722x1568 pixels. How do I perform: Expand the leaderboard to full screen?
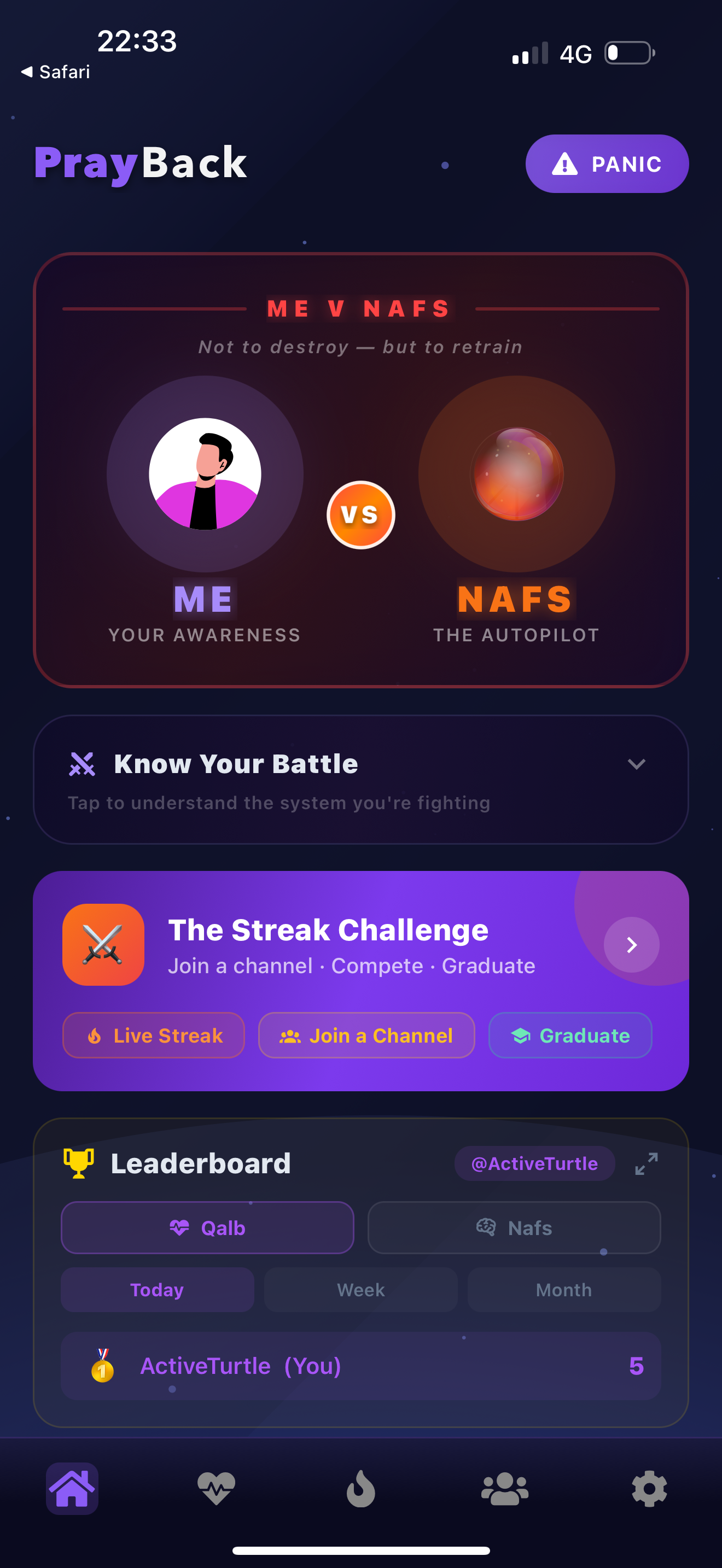pyautogui.click(x=646, y=1163)
